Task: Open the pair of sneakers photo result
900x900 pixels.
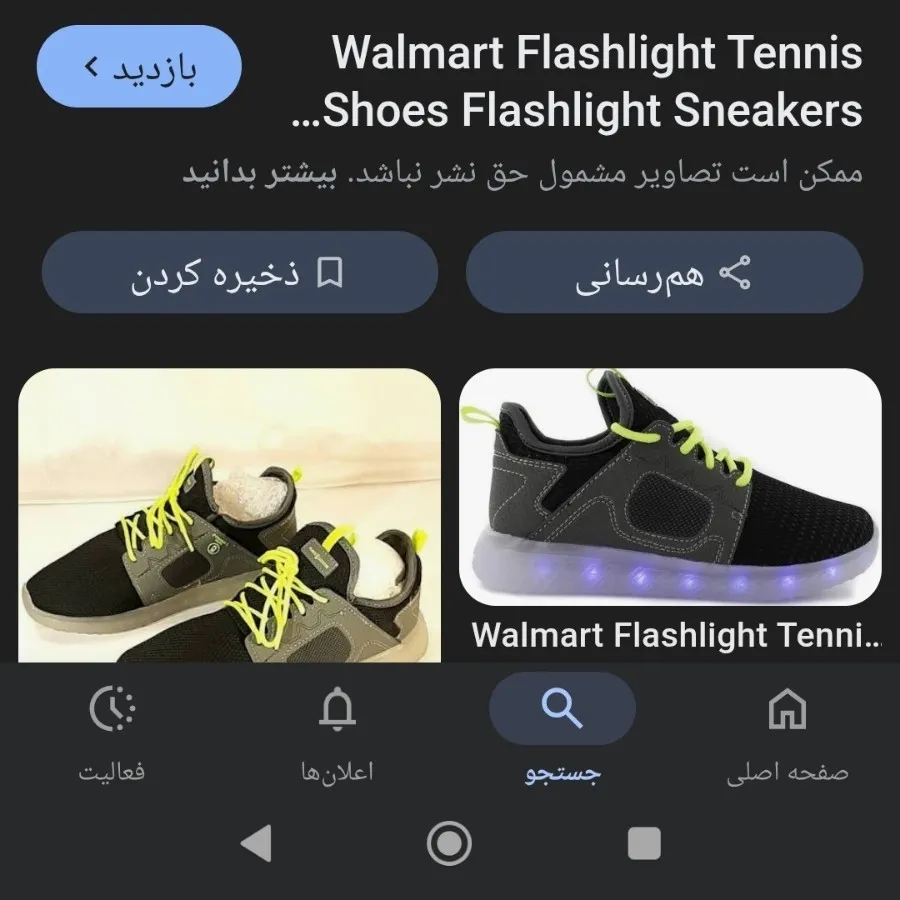Action: click(229, 515)
